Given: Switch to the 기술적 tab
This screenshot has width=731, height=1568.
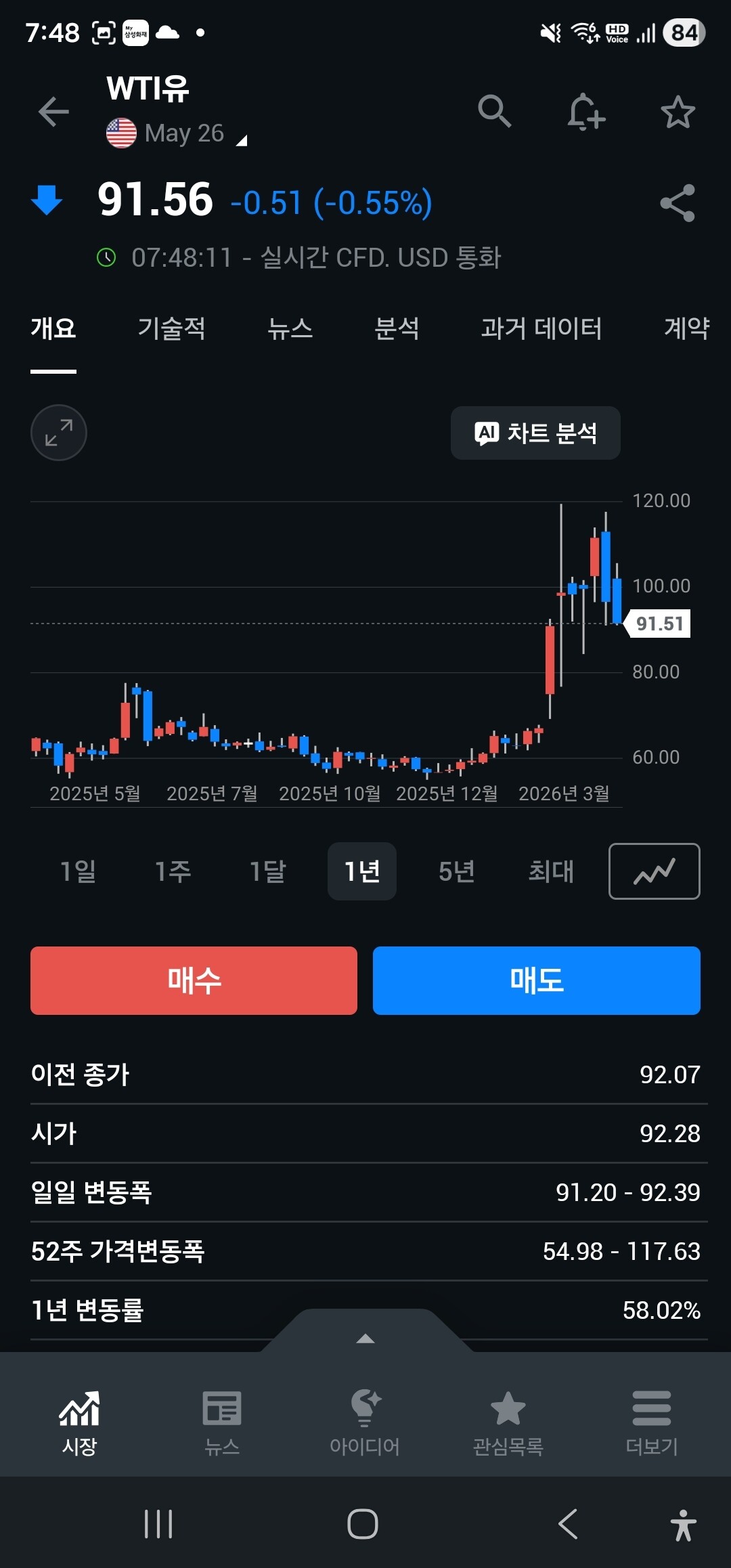Looking at the screenshot, I should click(x=171, y=329).
